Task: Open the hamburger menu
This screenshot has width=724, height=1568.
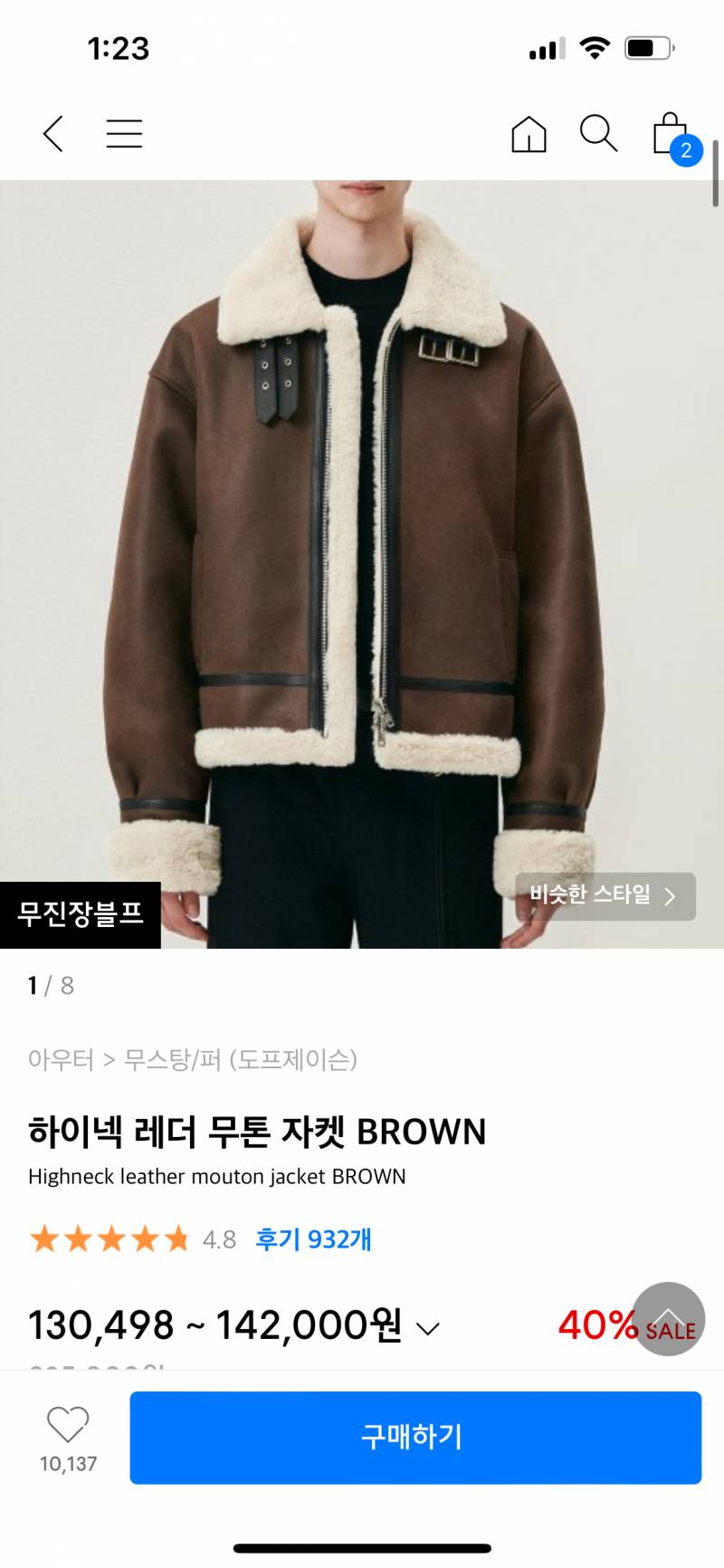Action: 124,134
